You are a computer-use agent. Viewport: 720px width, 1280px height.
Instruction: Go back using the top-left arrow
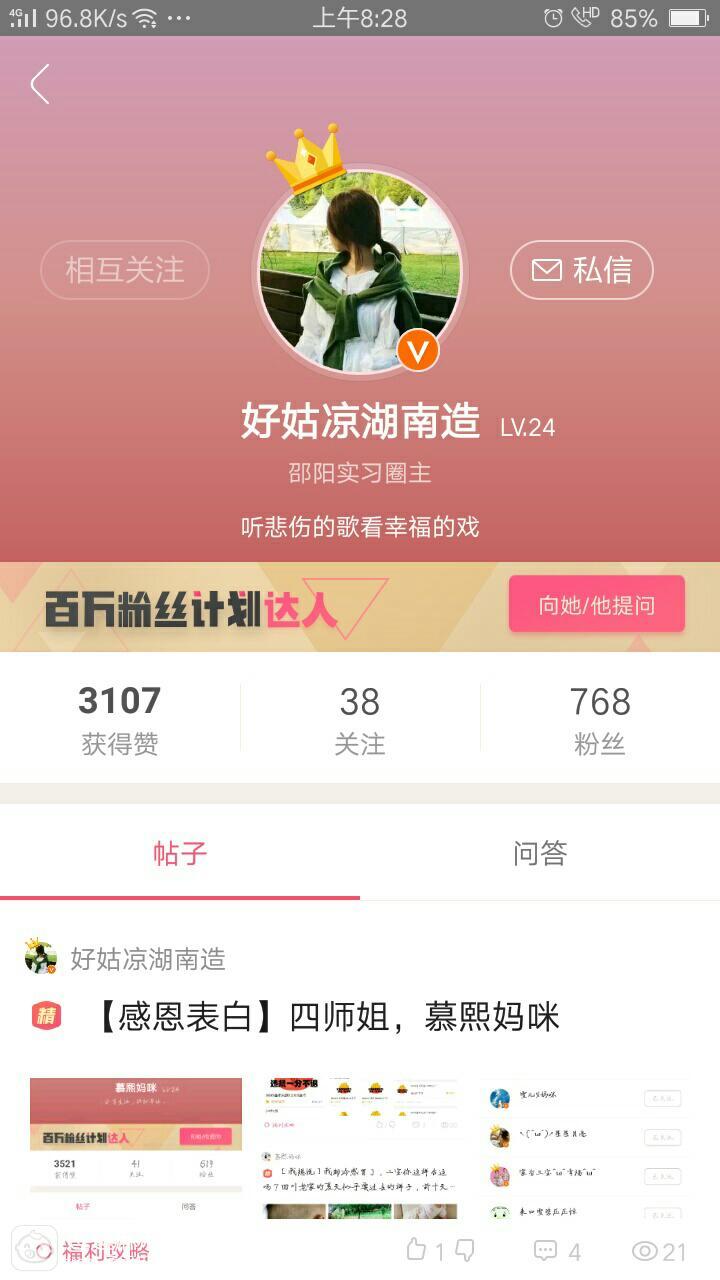(40, 85)
